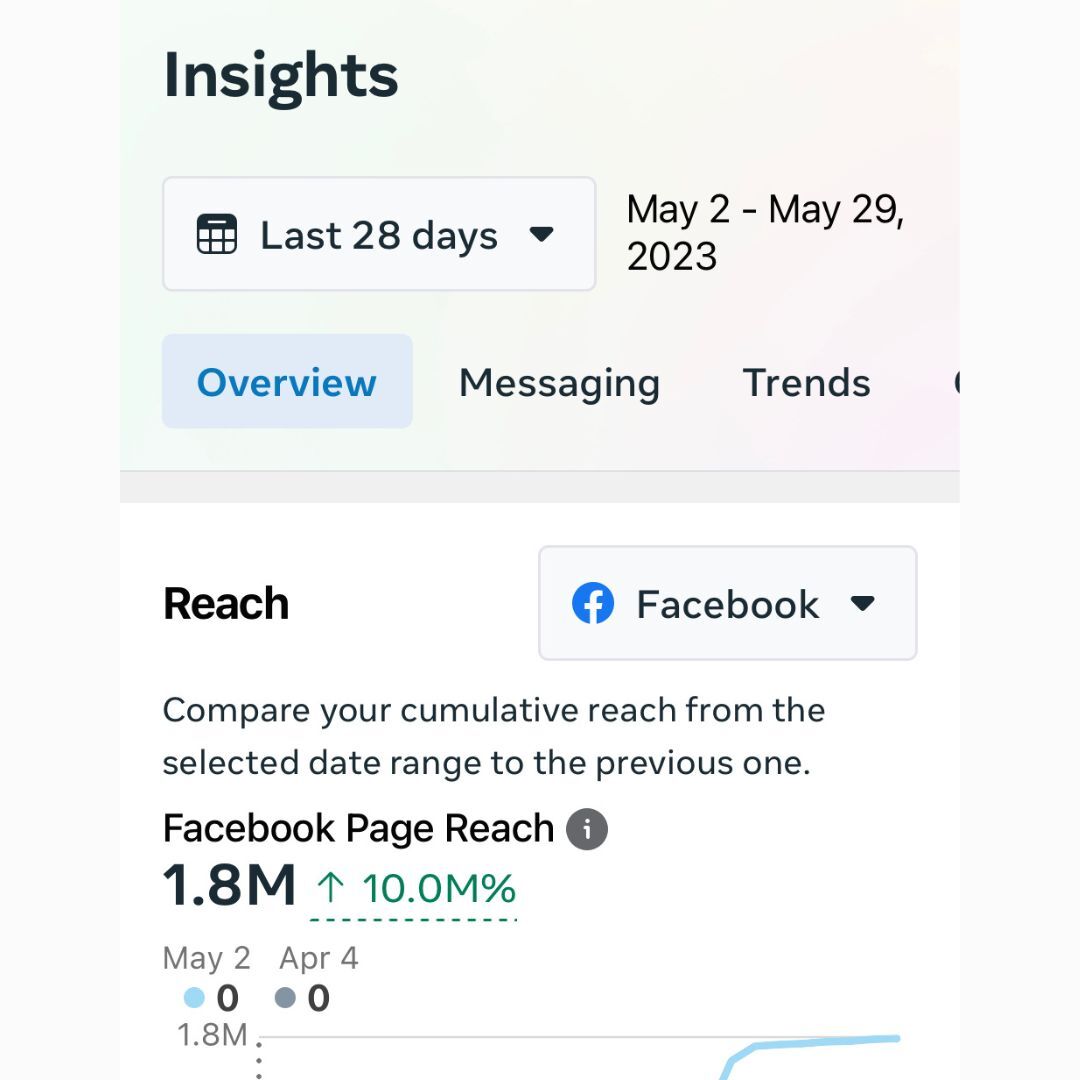
Task: Open the Last 28 days date range dropdown
Action: point(378,235)
